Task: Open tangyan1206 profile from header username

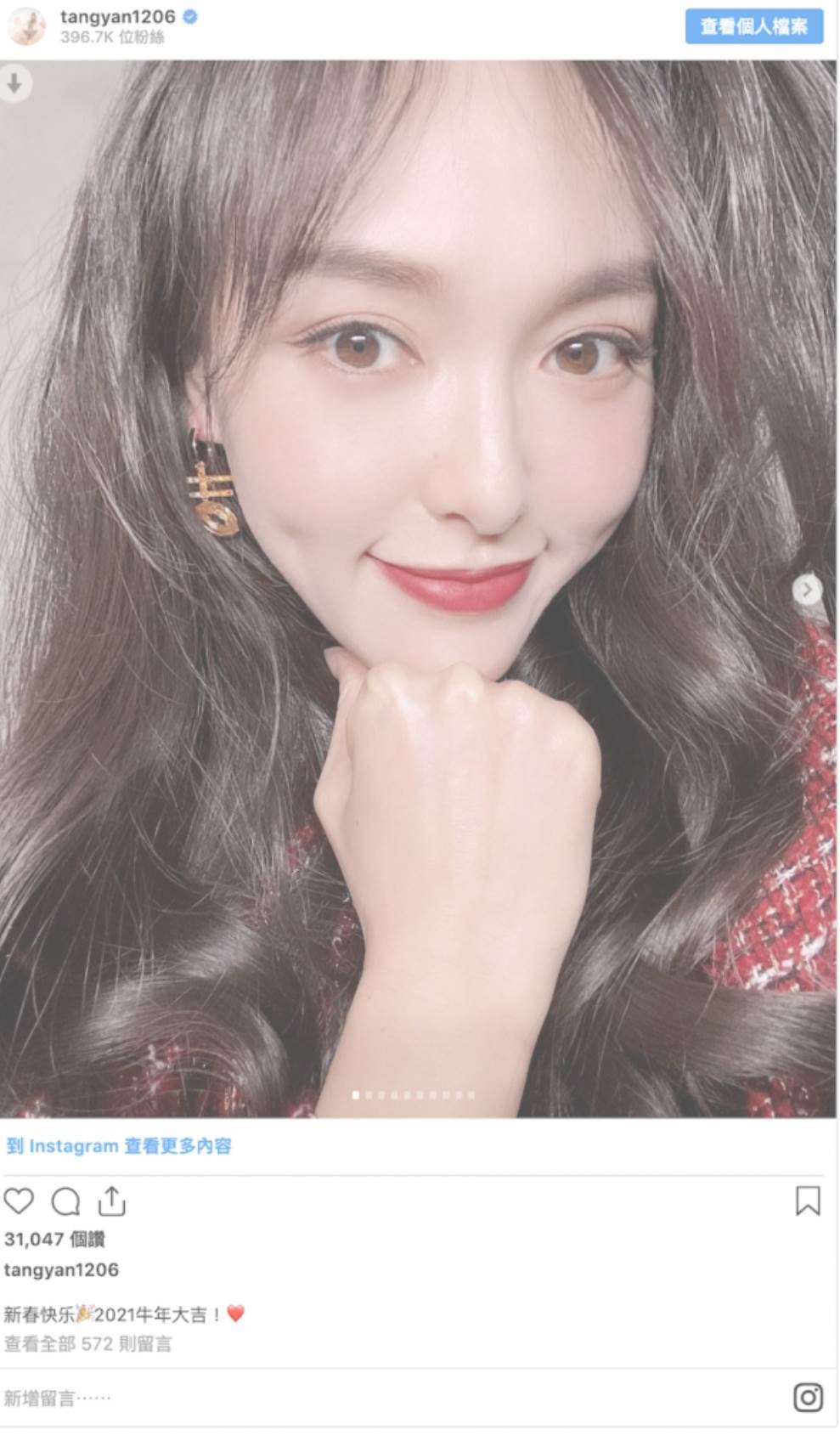Action: pos(117,16)
